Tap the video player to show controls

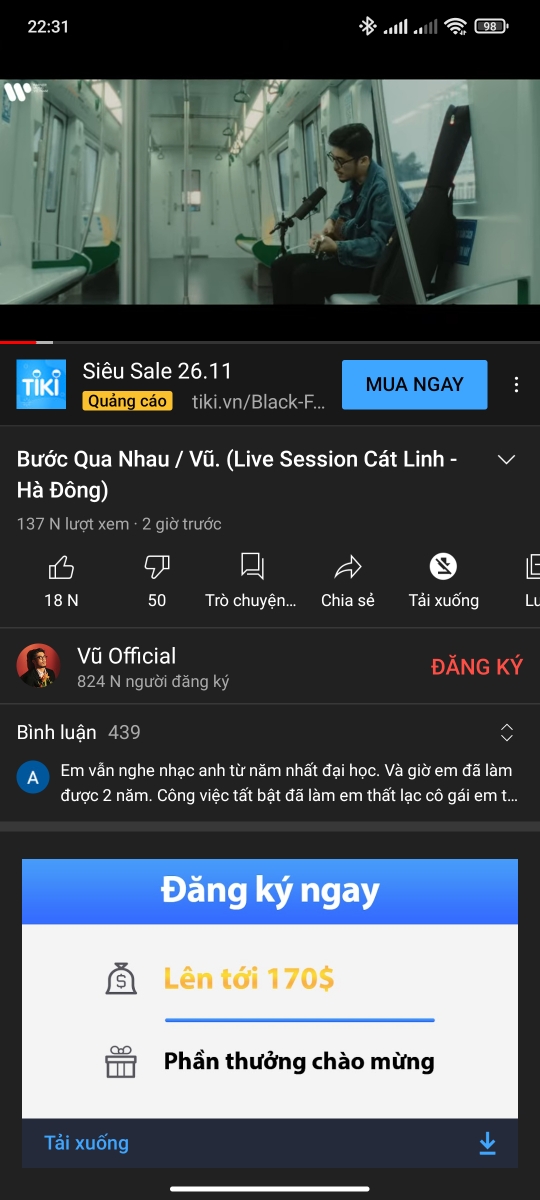pyautogui.click(x=270, y=192)
